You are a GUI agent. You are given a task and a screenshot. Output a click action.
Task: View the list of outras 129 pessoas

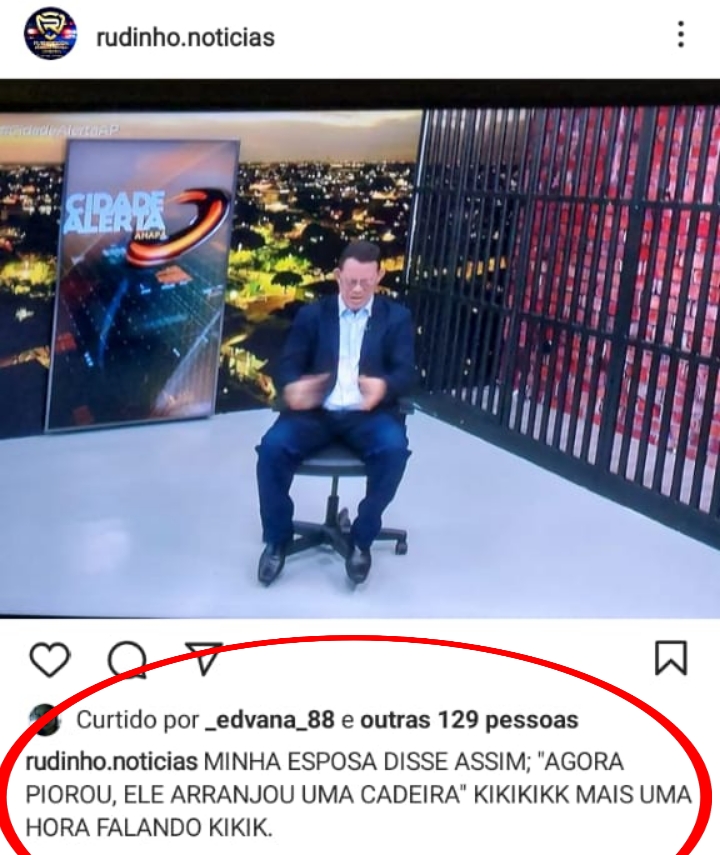click(x=469, y=720)
